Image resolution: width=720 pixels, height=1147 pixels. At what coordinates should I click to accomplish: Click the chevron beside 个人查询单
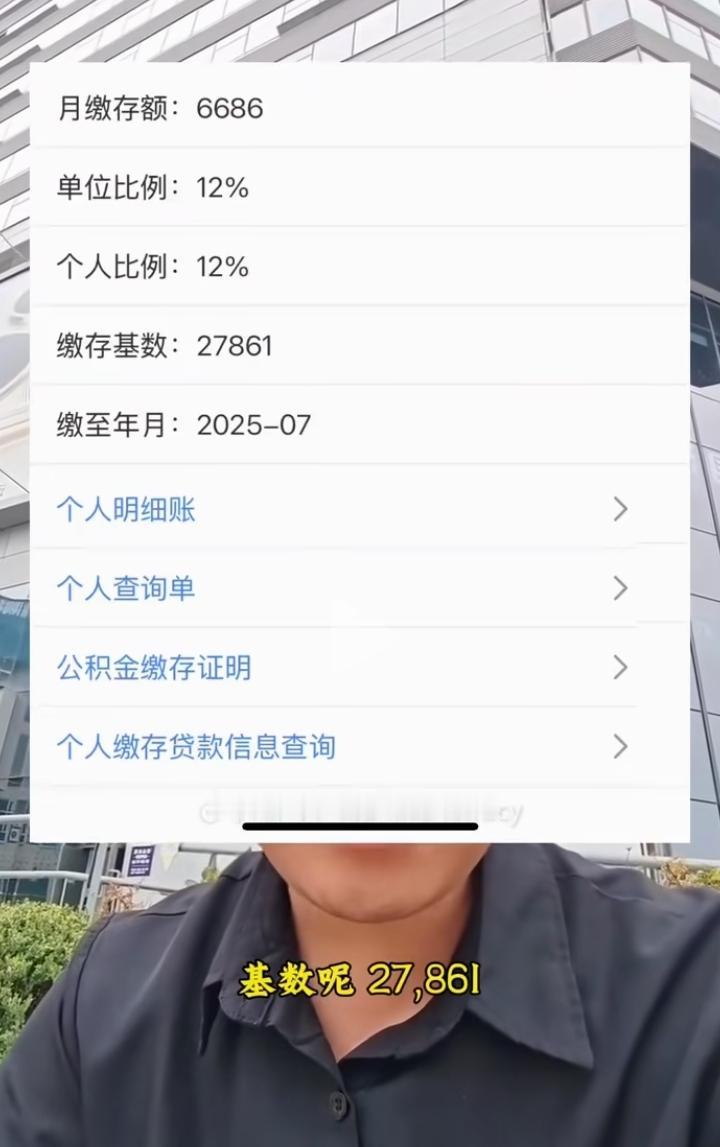point(621,588)
